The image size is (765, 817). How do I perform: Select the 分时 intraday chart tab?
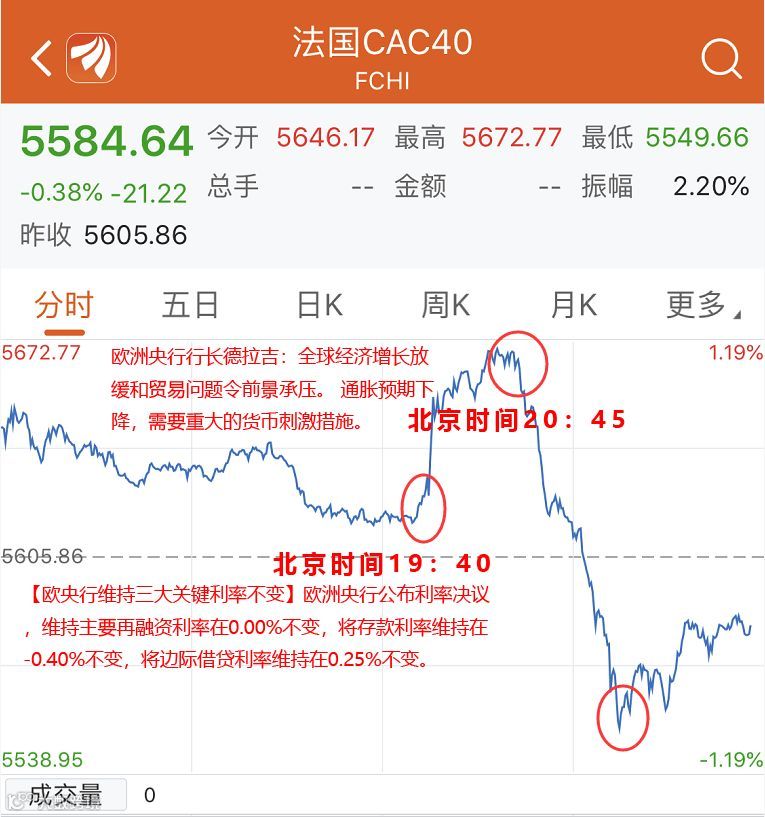64,305
